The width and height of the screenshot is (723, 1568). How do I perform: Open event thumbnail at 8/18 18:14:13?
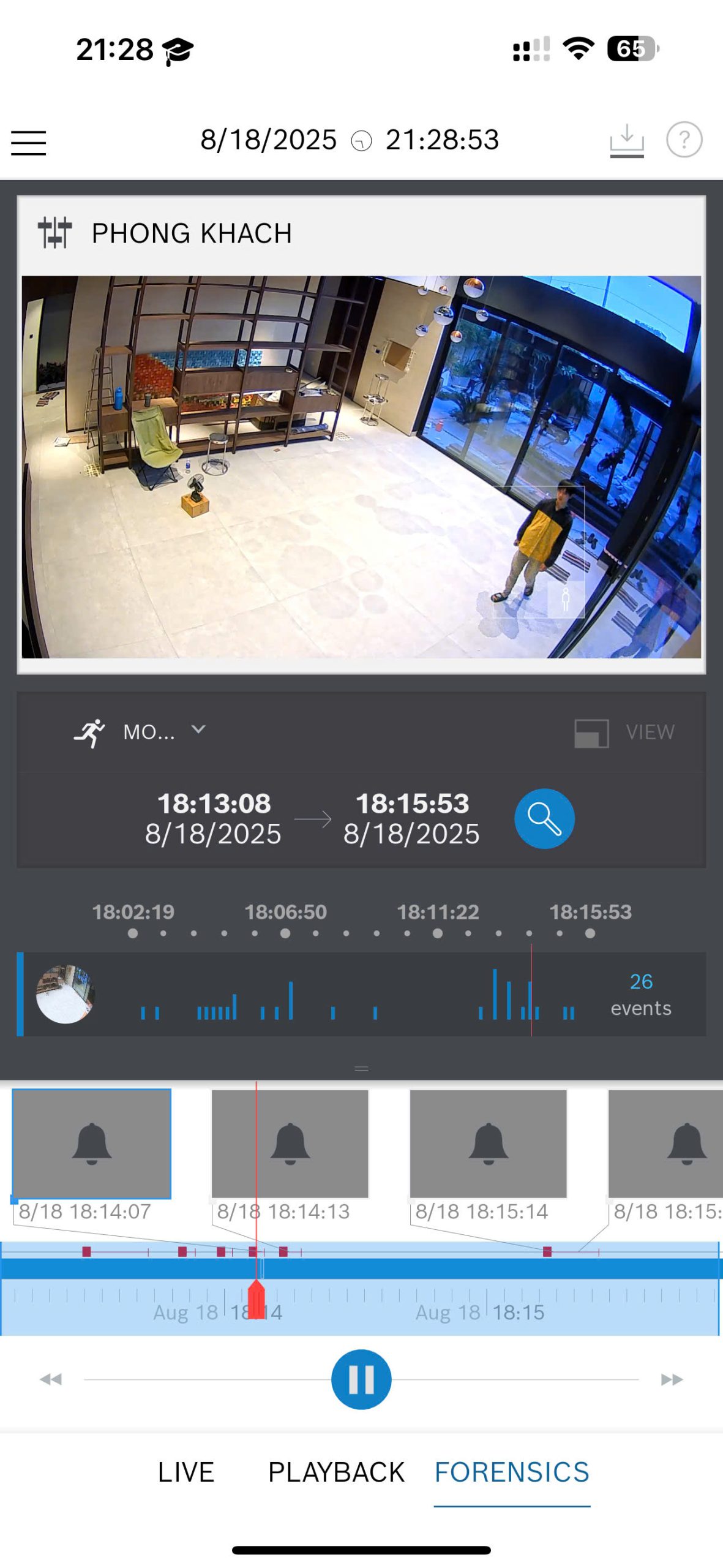point(290,1144)
